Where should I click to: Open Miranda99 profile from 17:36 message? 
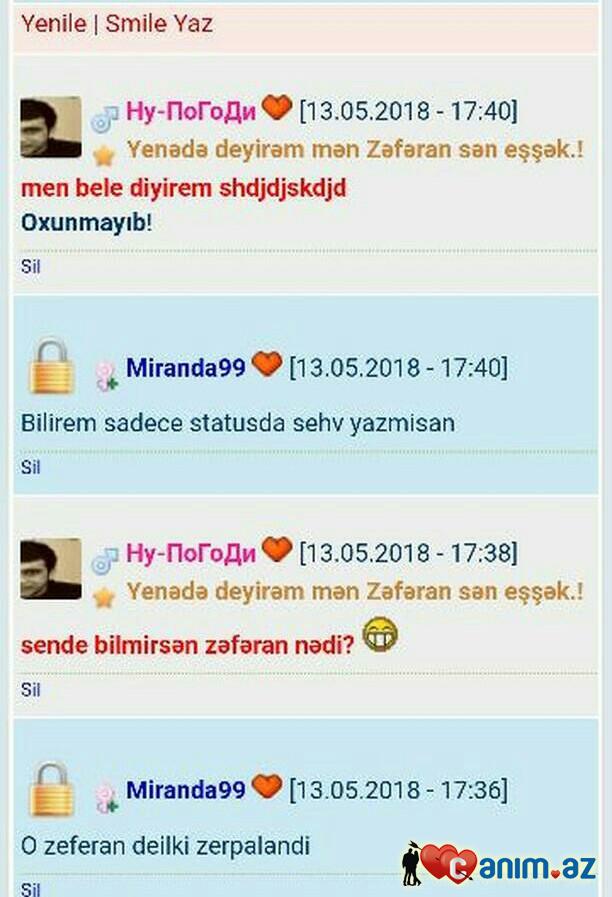coord(185,790)
